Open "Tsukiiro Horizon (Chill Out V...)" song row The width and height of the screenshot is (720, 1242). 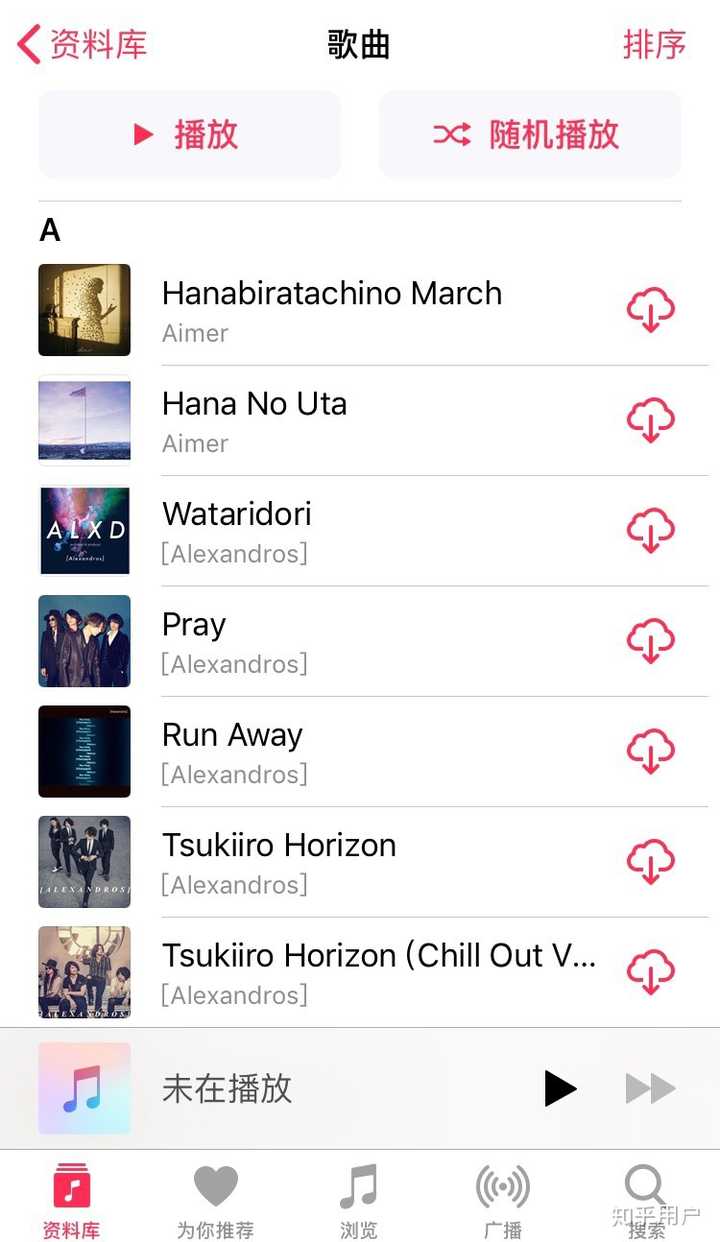(x=380, y=971)
